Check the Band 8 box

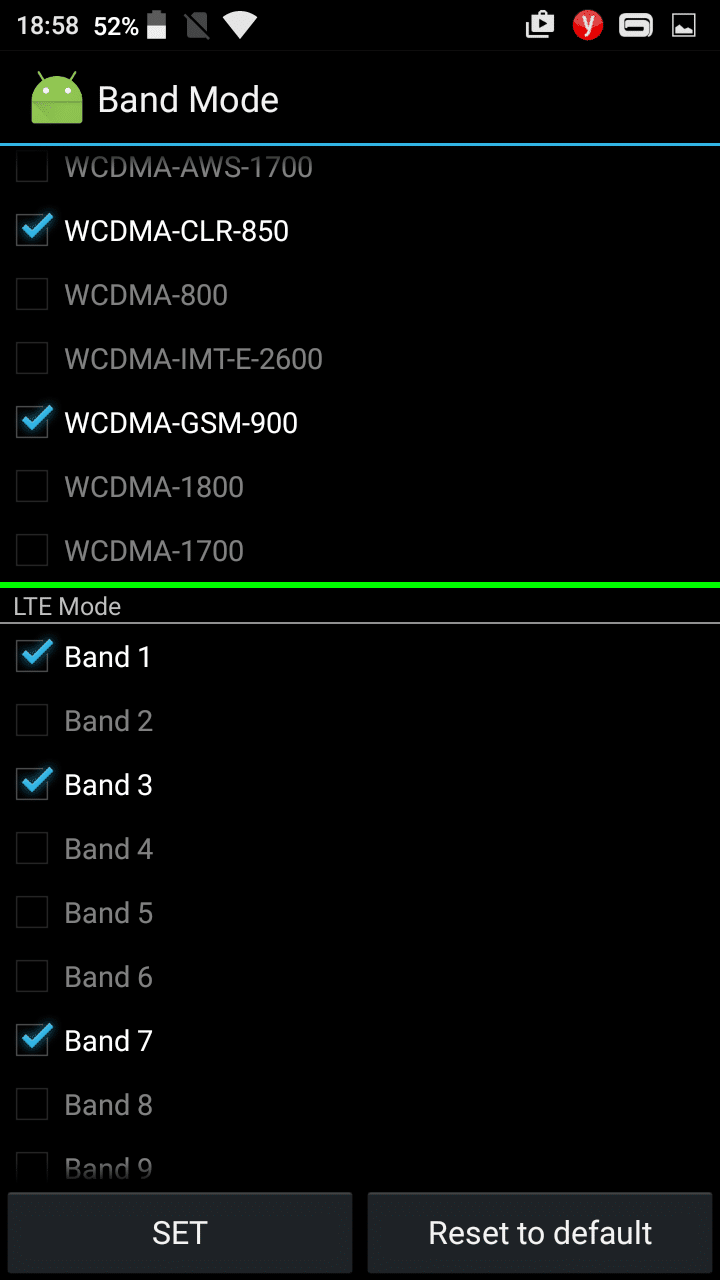(33, 1105)
